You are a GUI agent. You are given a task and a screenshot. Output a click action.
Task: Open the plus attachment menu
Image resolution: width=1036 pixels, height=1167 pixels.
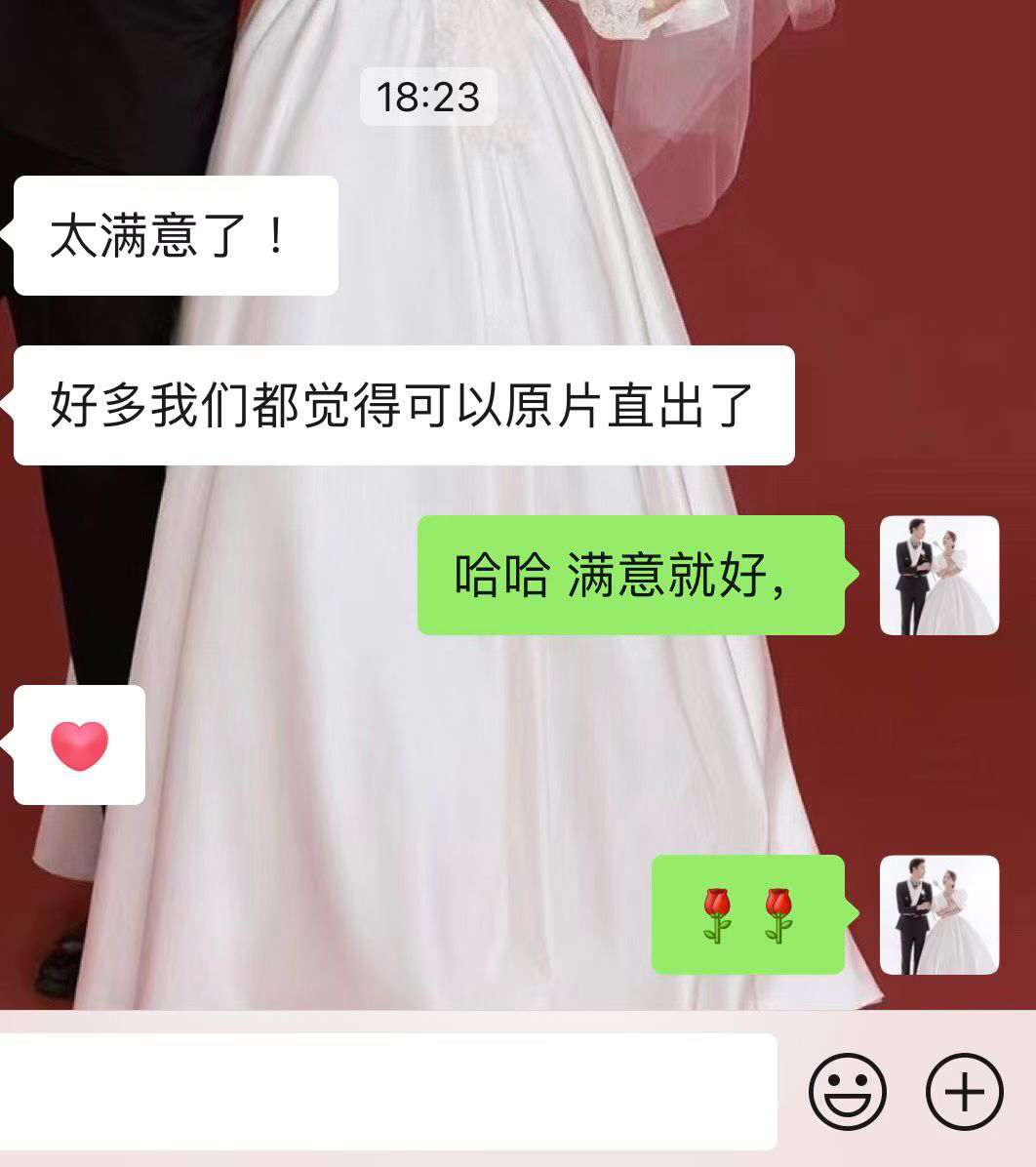tap(964, 1091)
